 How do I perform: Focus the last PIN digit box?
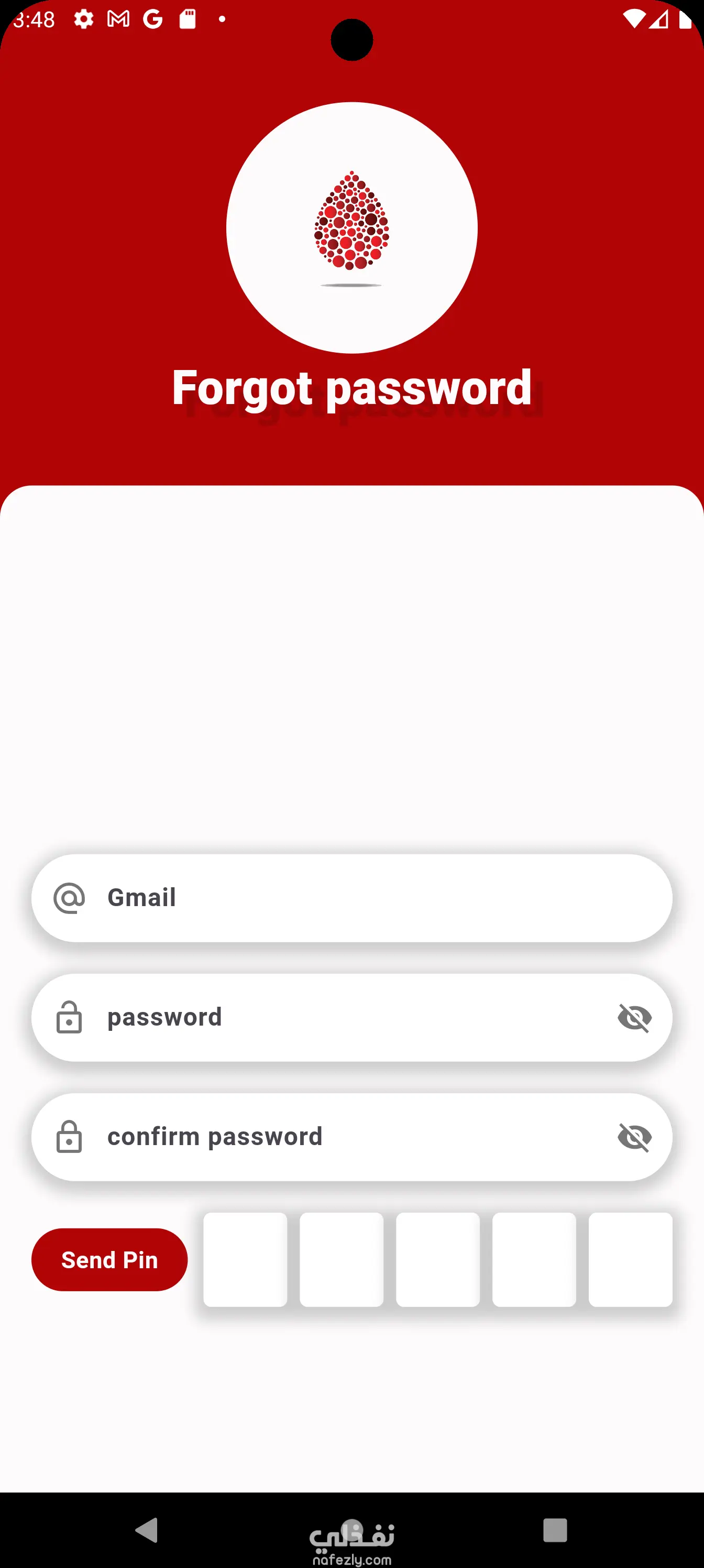630,1259
